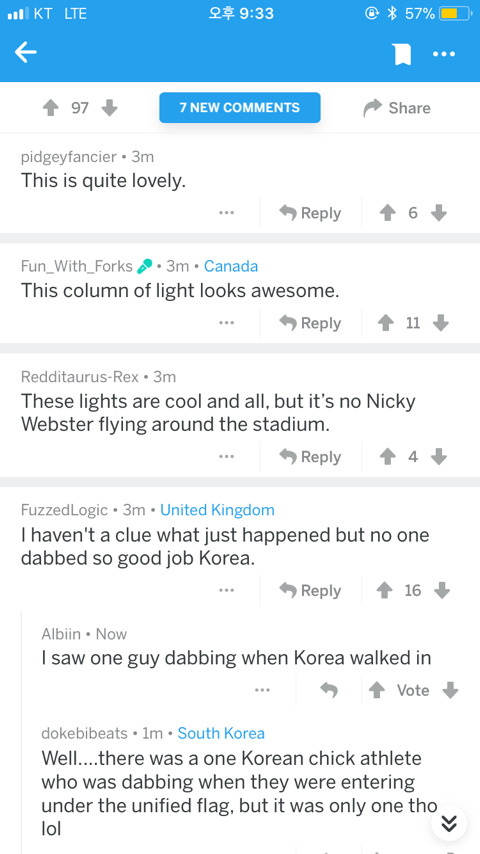
Task: Share this post
Action: point(397,108)
